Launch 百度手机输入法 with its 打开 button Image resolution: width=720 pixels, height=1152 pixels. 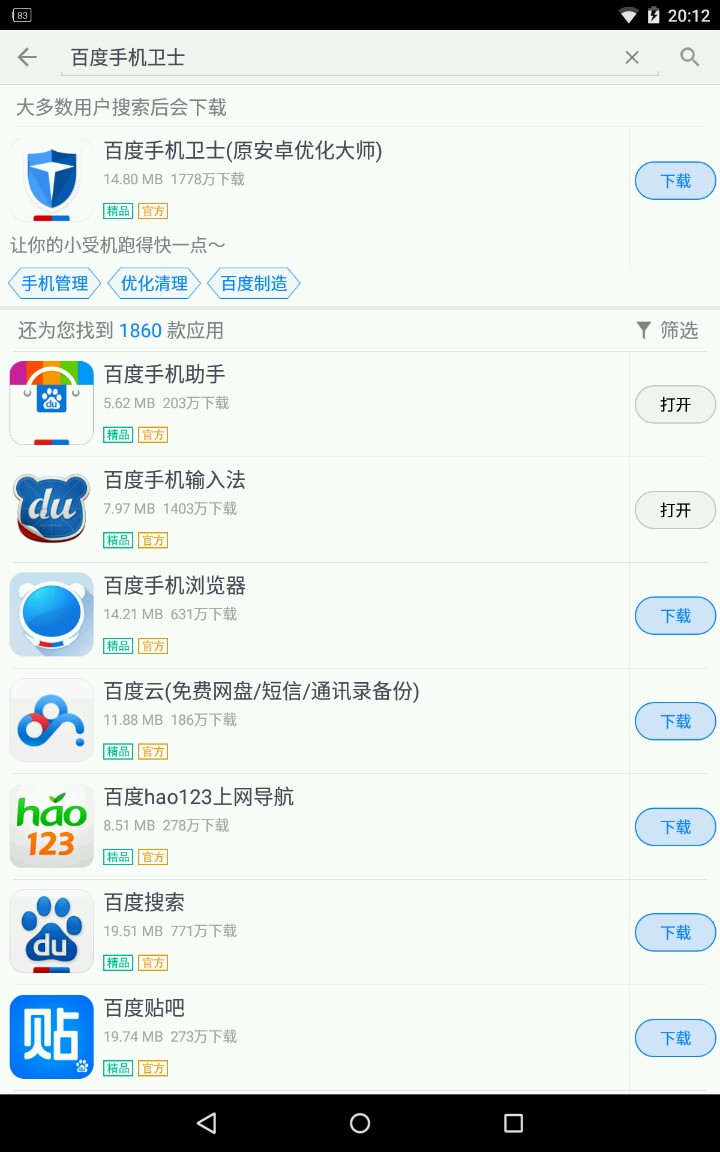pyautogui.click(x=675, y=510)
